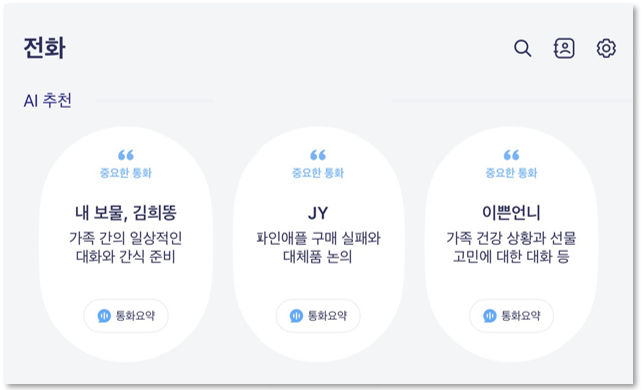The image size is (643, 390).
Task: Open the settings gear
Action: pos(606,48)
